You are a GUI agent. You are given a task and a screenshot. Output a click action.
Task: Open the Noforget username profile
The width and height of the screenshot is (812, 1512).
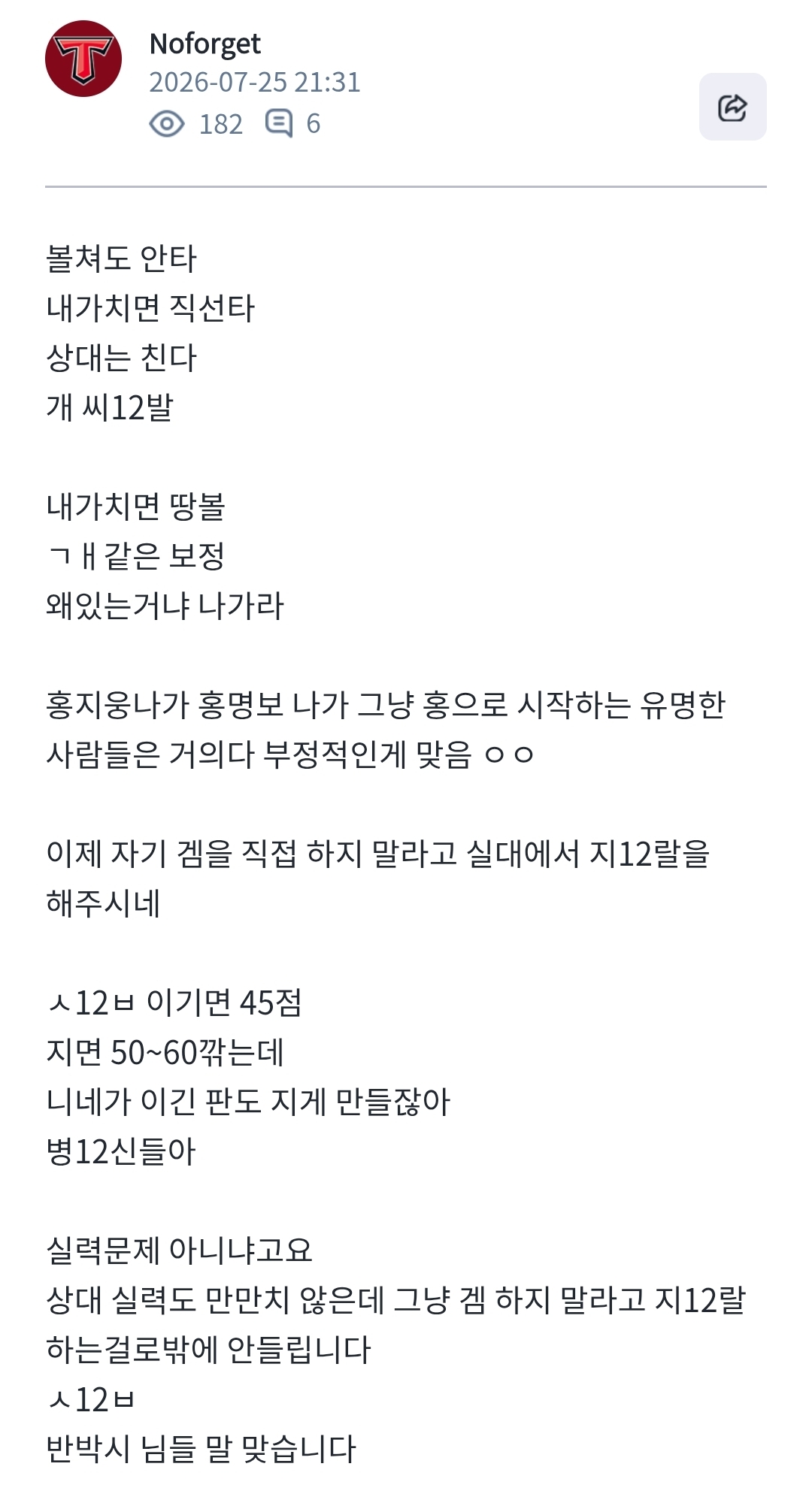[x=205, y=44]
